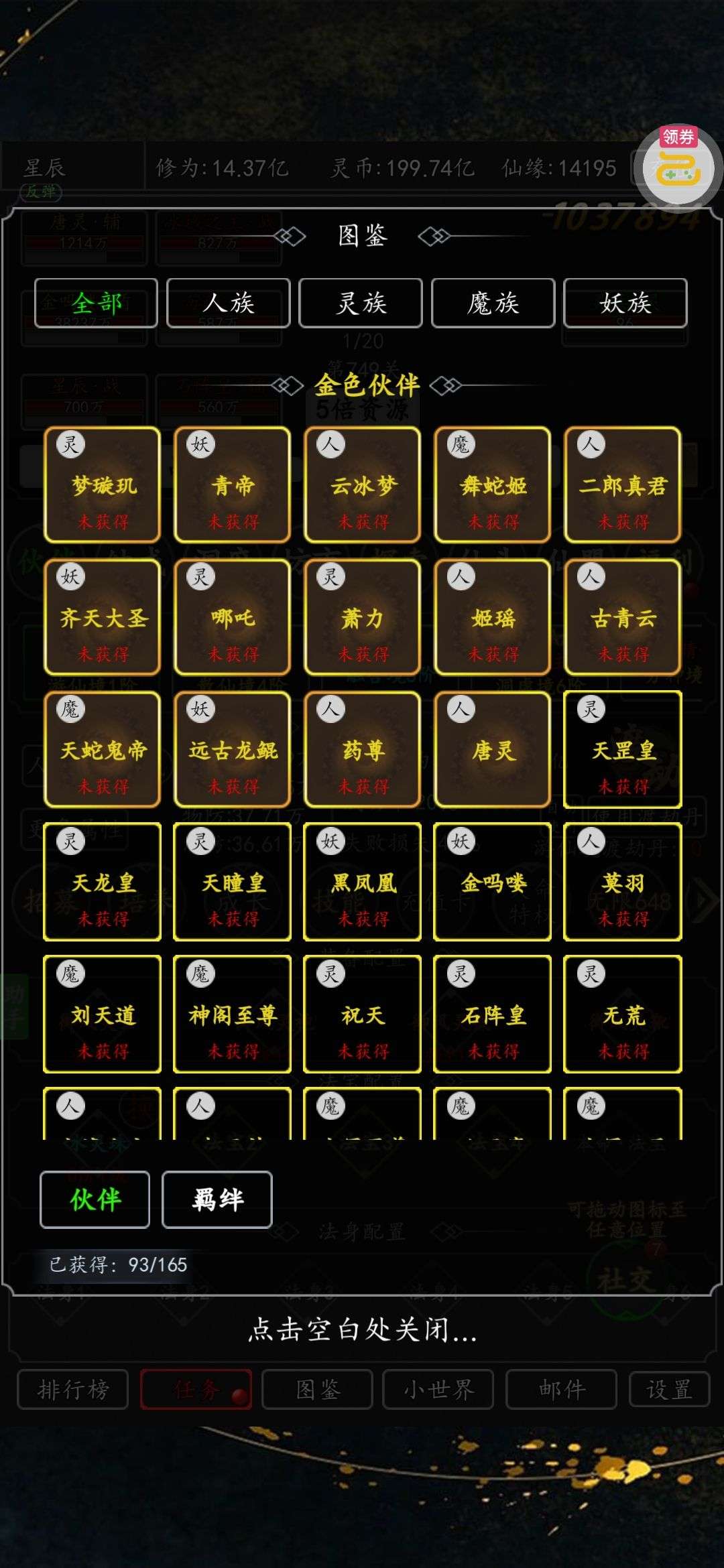This screenshot has height=1568, width=724.
Task: Filter by 妖族 tab
Action: [625, 303]
